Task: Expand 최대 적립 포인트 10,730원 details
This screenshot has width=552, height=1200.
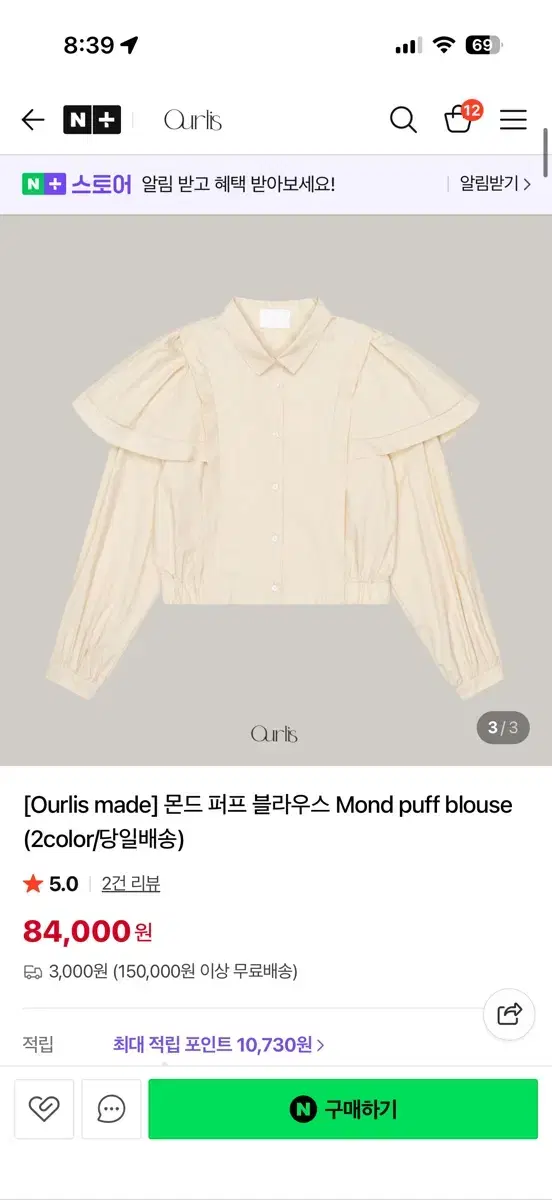Action: (219, 1045)
